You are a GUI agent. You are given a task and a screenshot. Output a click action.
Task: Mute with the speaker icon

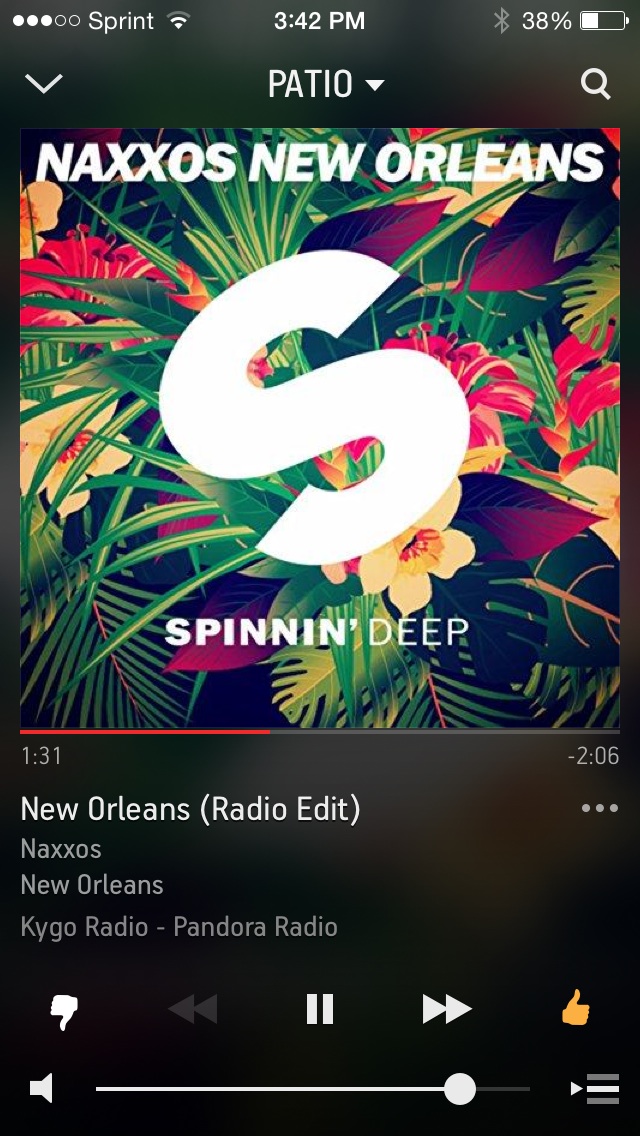[42, 1088]
